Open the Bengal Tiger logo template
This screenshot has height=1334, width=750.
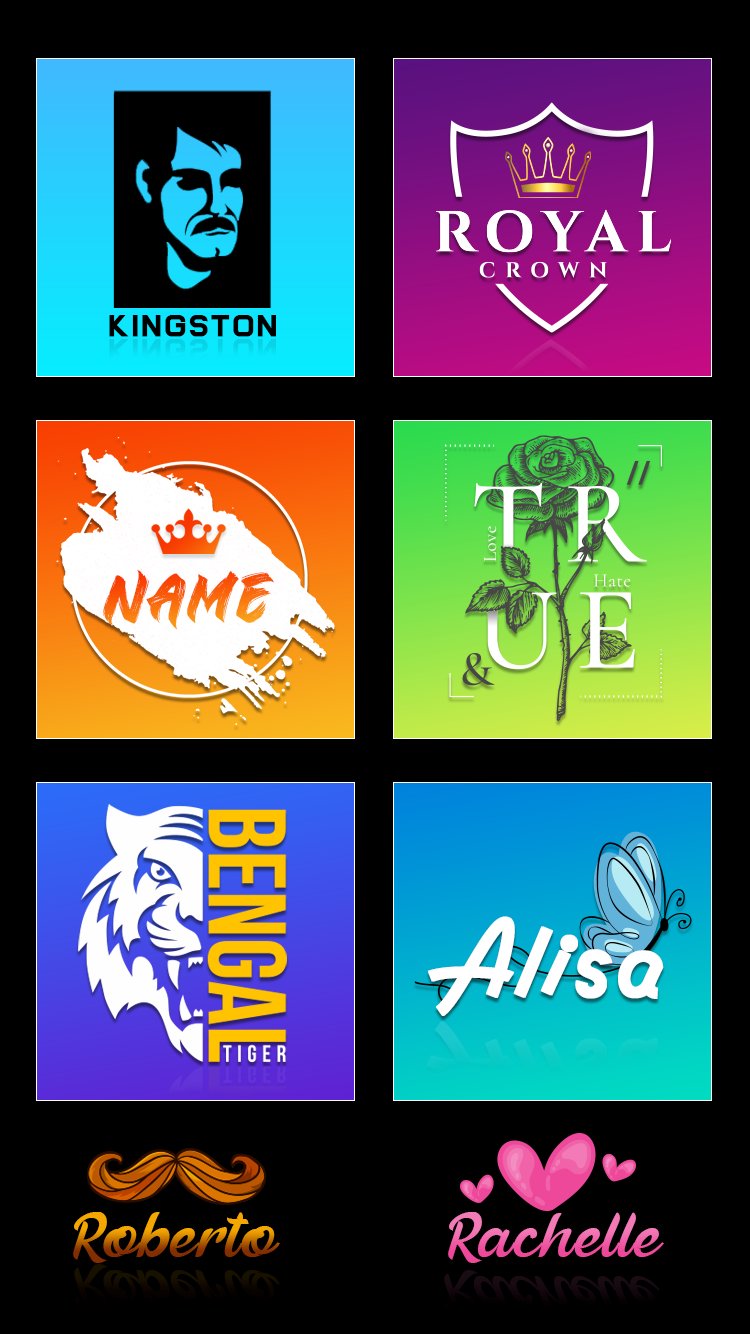pyautogui.click(x=195, y=941)
